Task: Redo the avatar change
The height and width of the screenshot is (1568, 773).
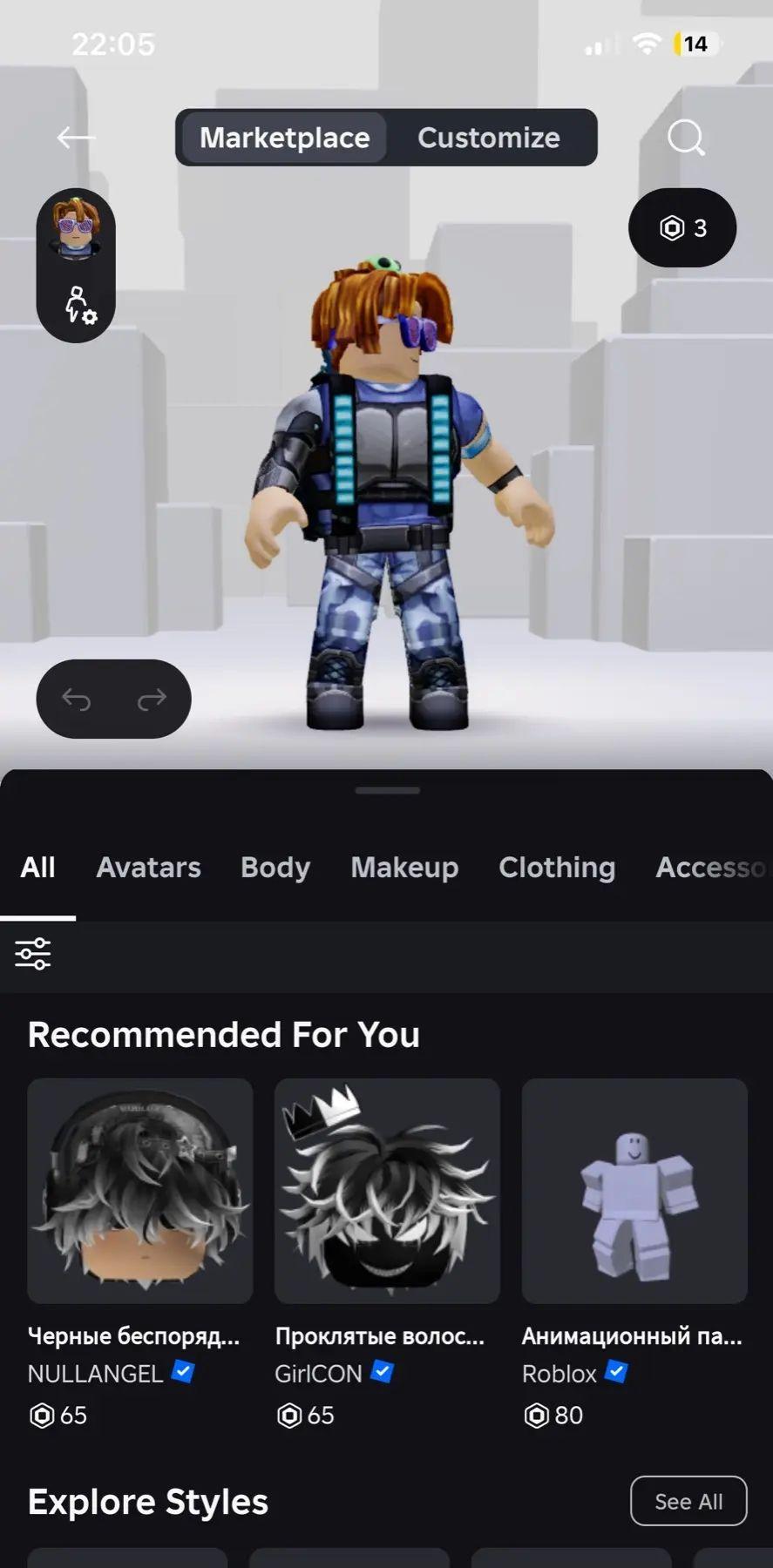Action: [x=152, y=700]
